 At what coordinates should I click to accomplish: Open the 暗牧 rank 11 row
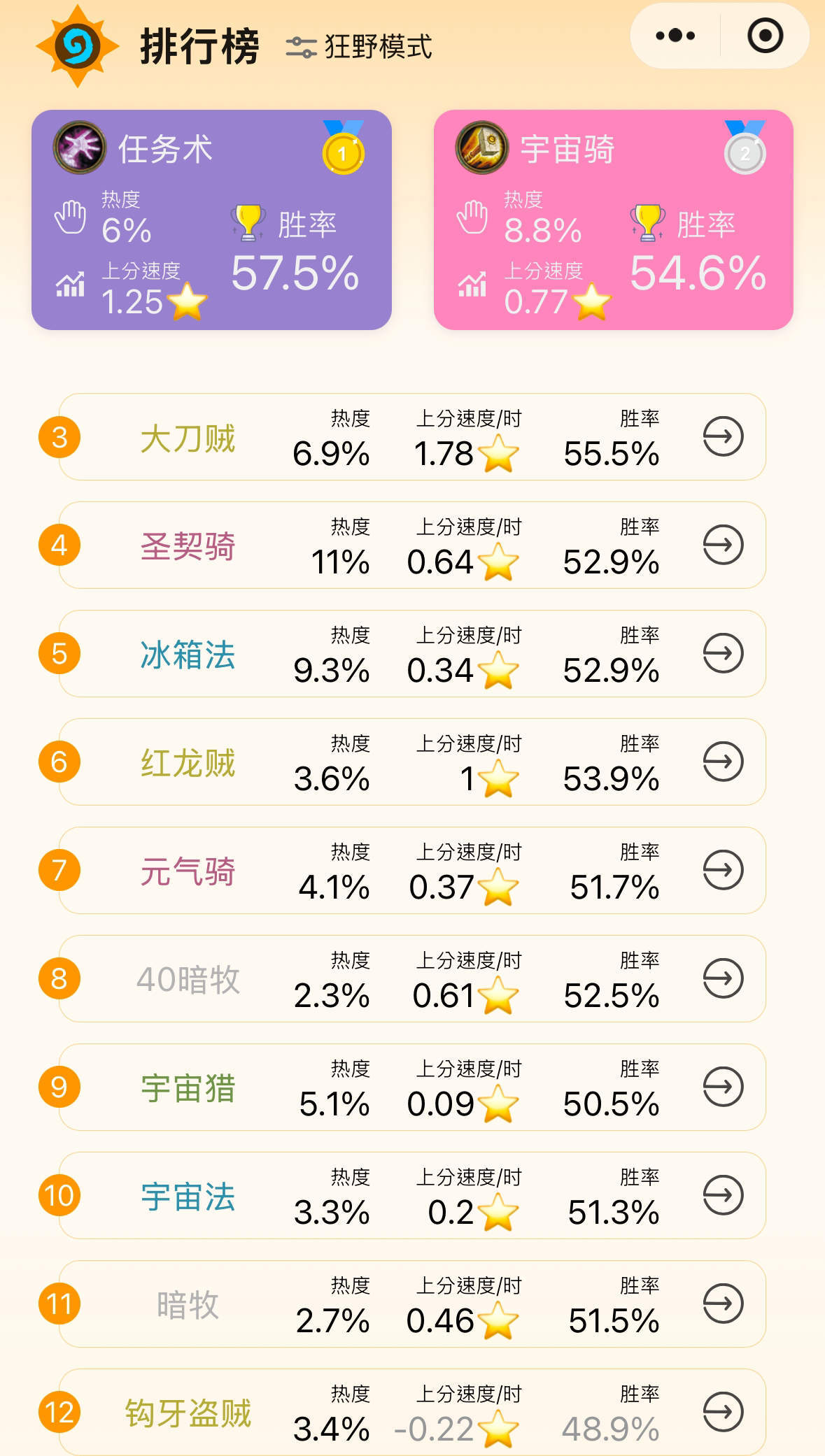point(411,1304)
